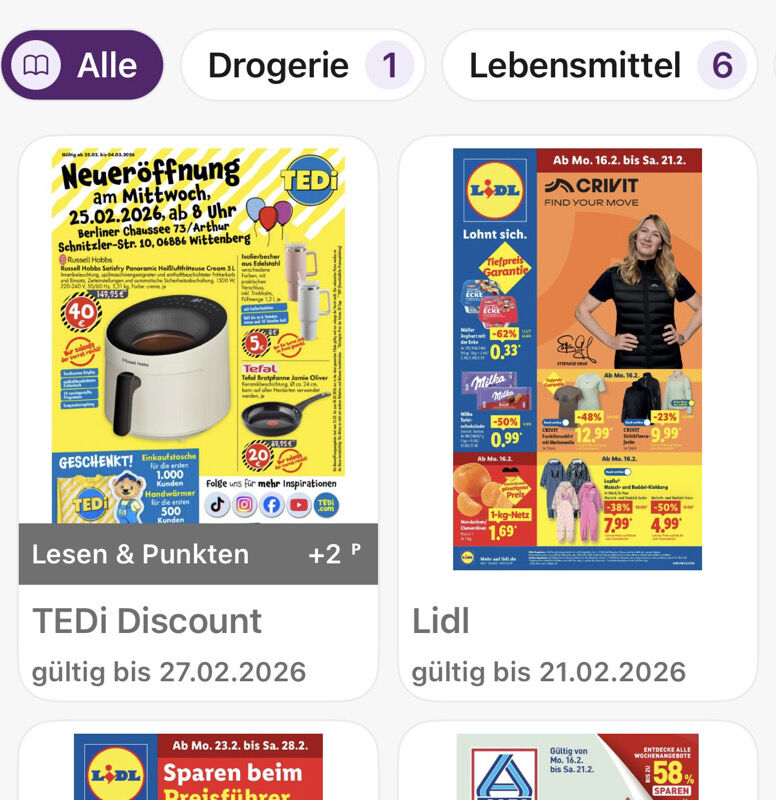Open the Aldi brochure with 58% Sparen
This screenshot has height=800, width=776.
tap(577, 766)
